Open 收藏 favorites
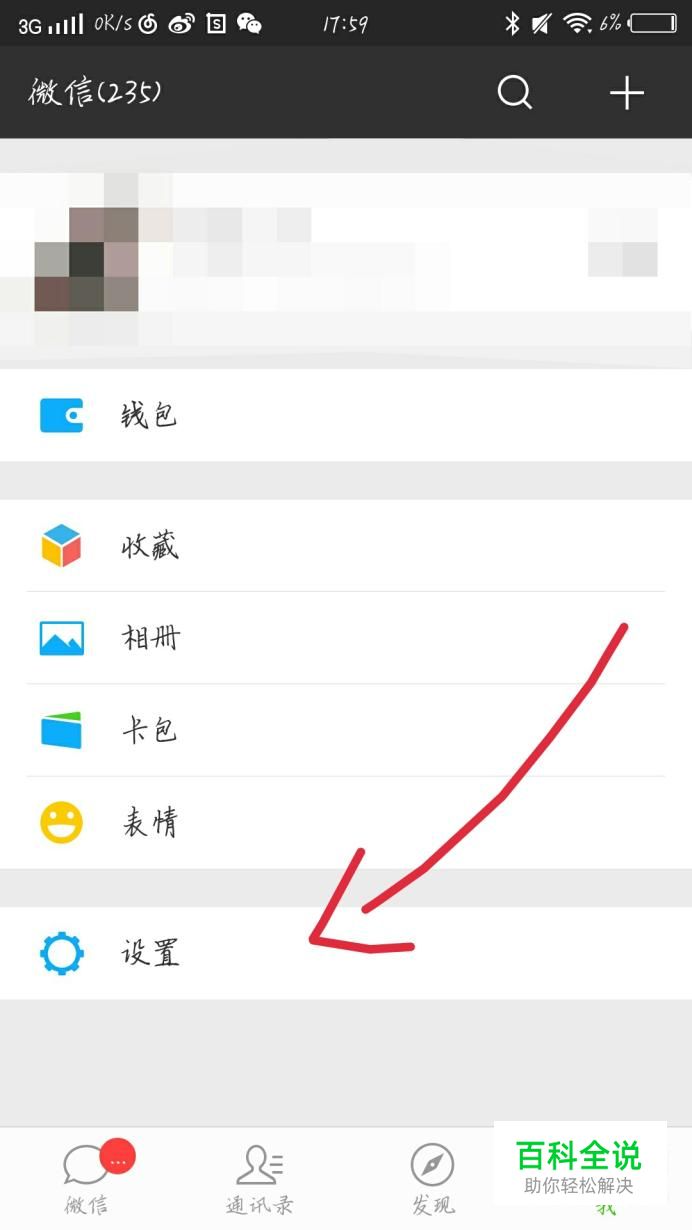This screenshot has height=1230, width=692. (x=345, y=546)
